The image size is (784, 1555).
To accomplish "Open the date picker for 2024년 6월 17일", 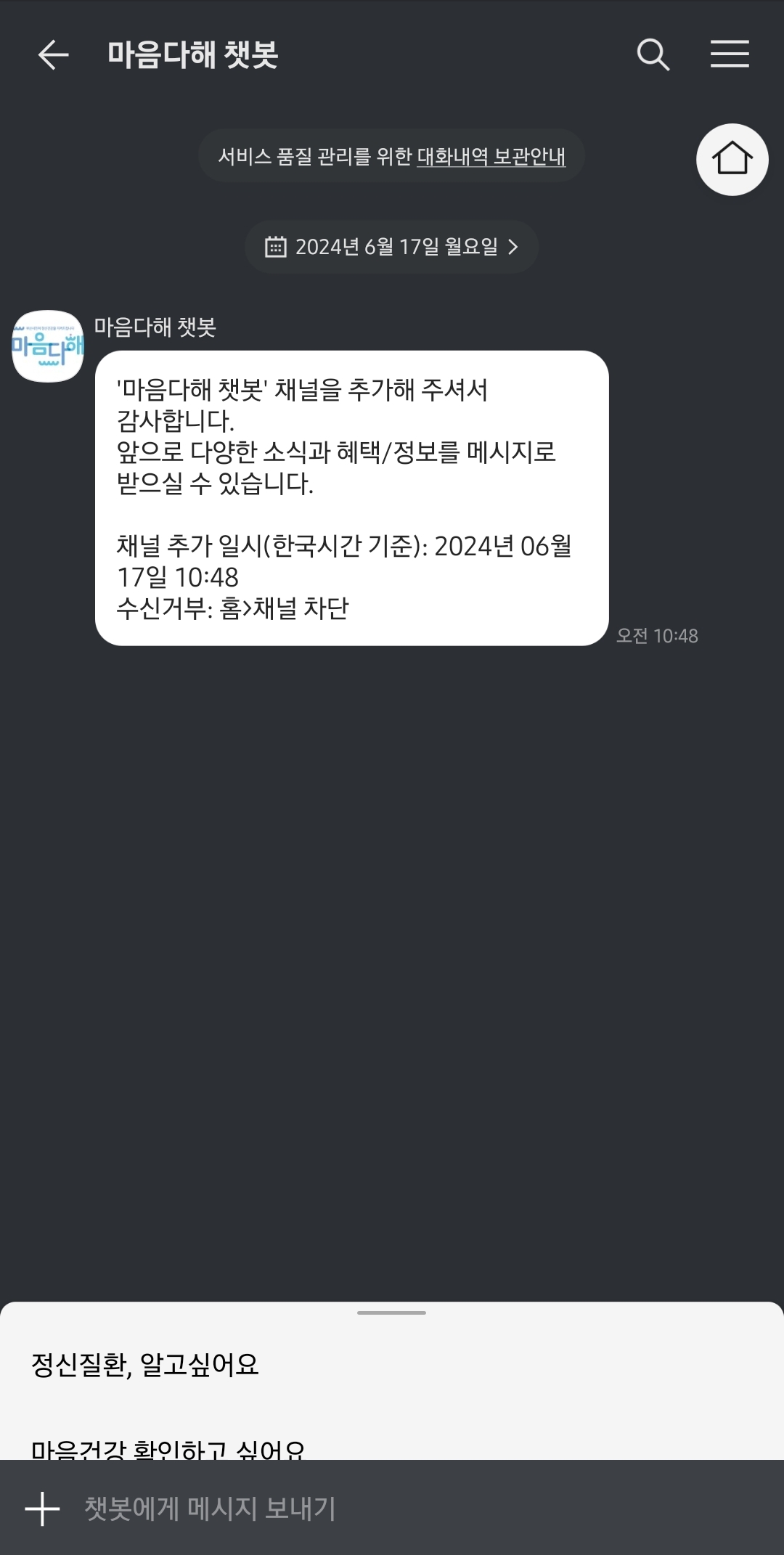I will [x=391, y=247].
